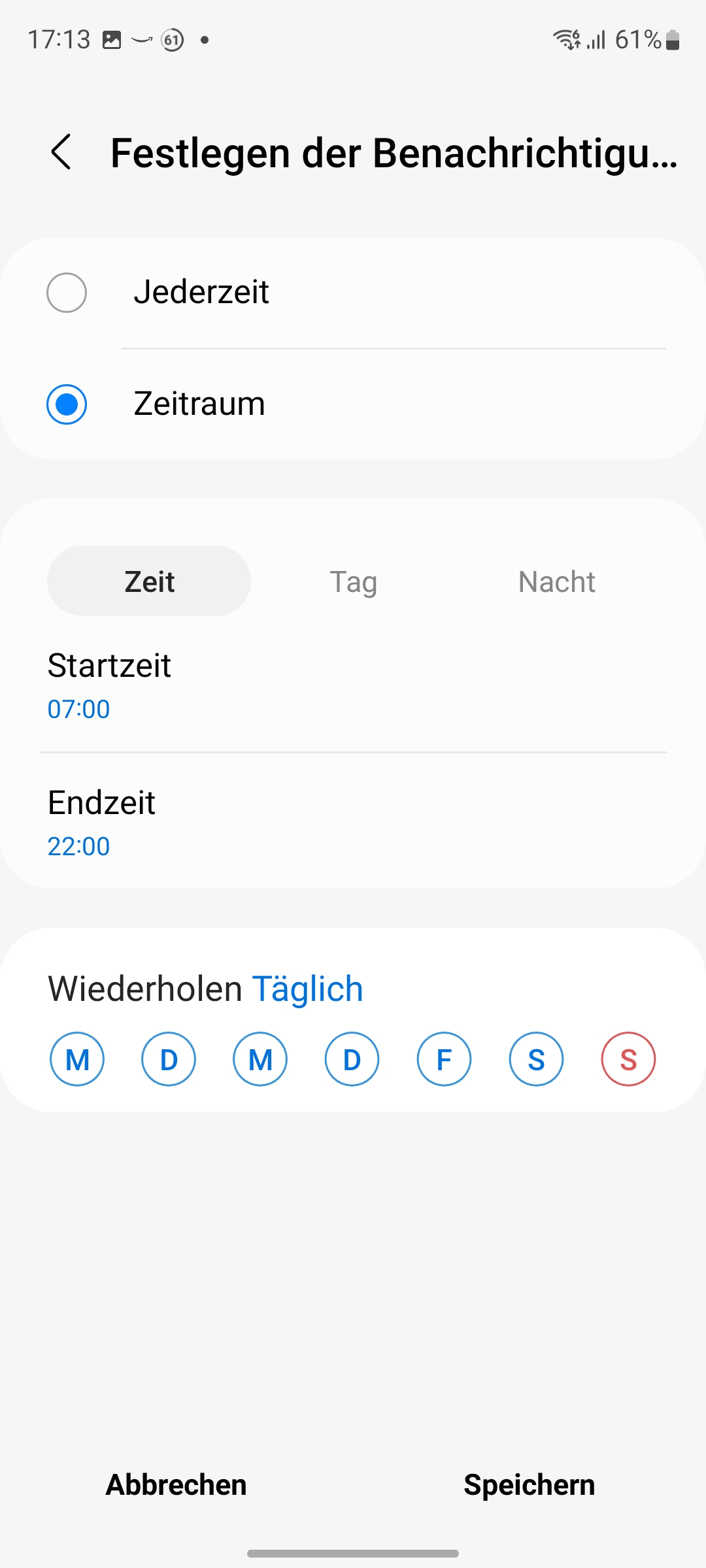Select the Jederzeit radio option
This screenshot has height=1568, width=706.
(x=67, y=293)
